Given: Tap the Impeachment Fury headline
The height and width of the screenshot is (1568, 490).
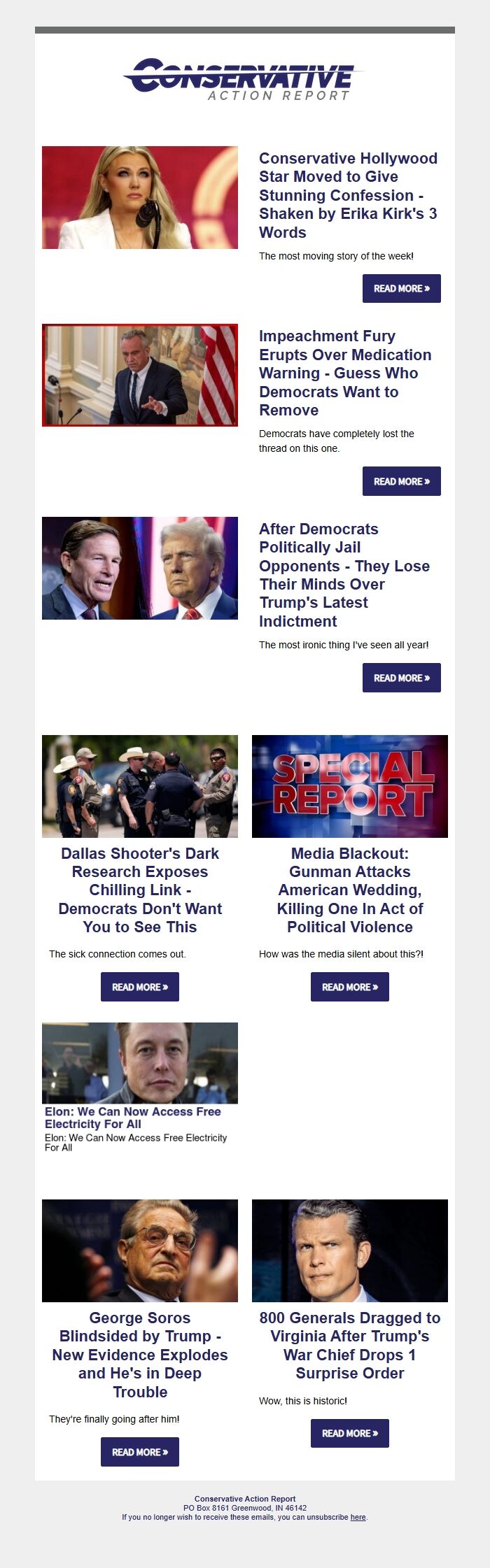Looking at the screenshot, I should pyautogui.click(x=345, y=373).
